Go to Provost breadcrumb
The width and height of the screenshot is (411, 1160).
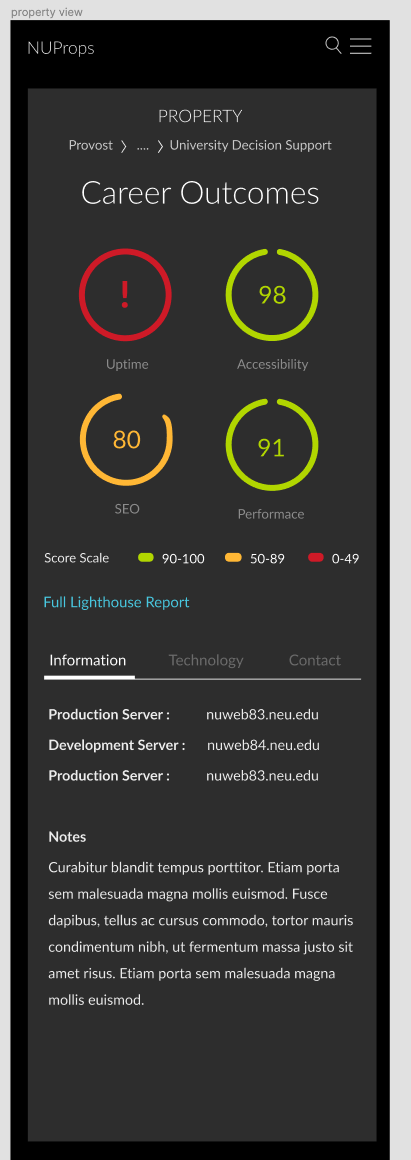(x=91, y=146)
